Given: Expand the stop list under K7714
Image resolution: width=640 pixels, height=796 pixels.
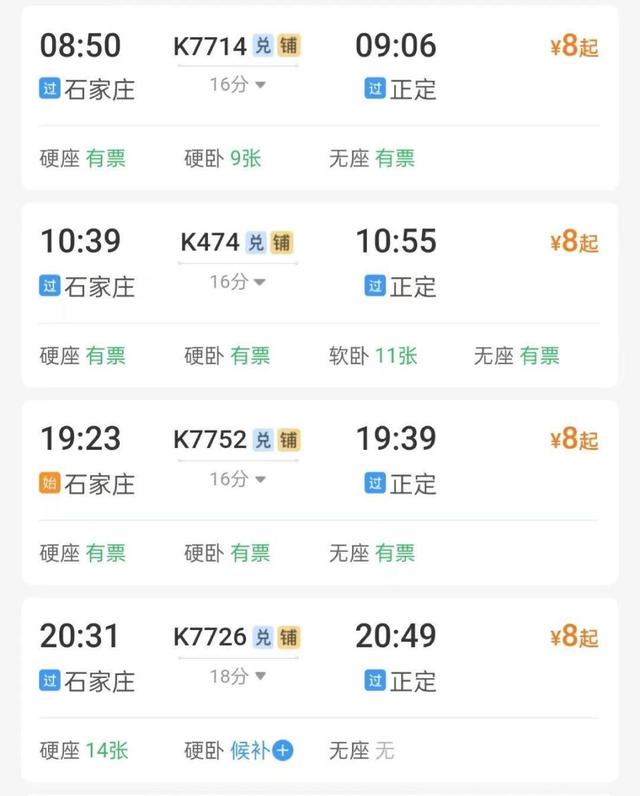Looking at the screenshot, I should coord(238,84).
